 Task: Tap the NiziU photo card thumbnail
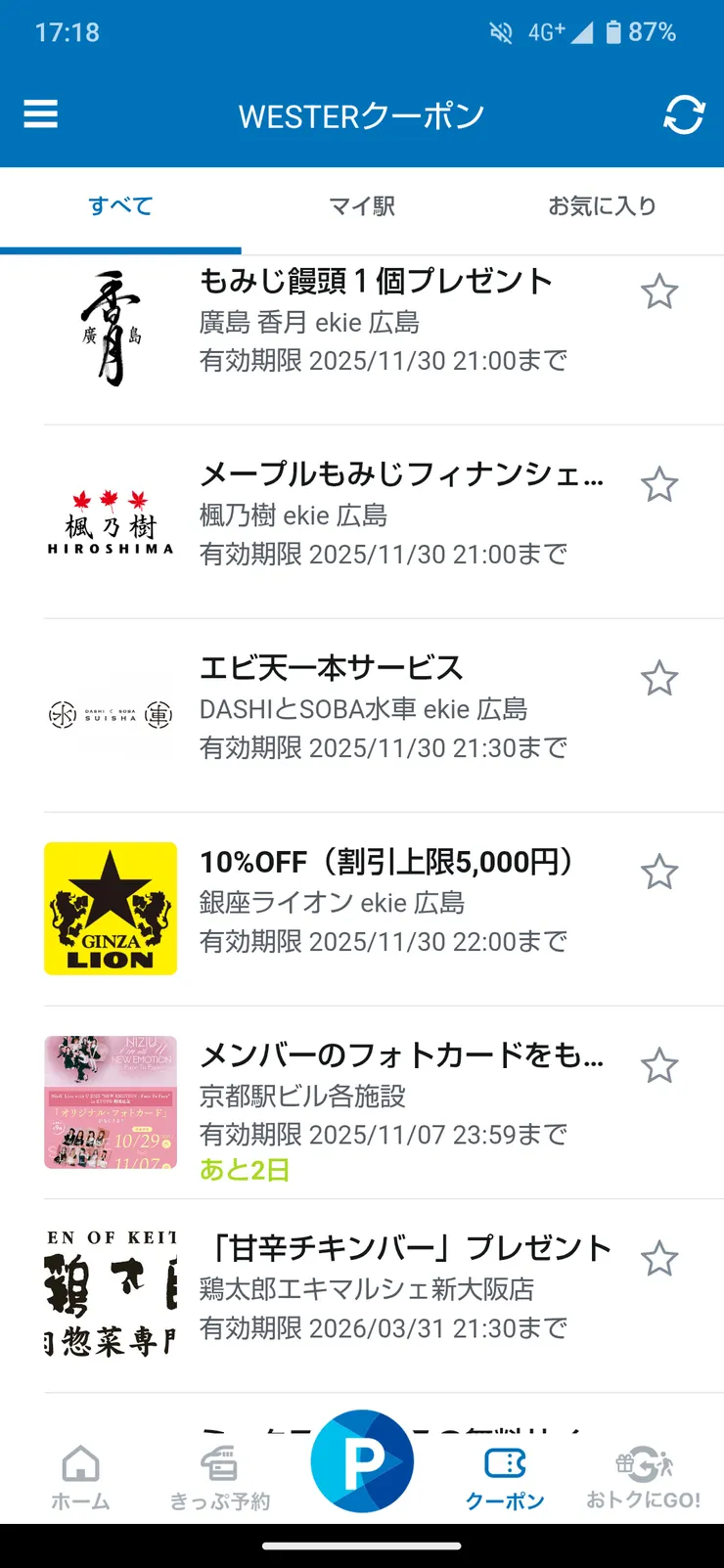[111, 1100]
